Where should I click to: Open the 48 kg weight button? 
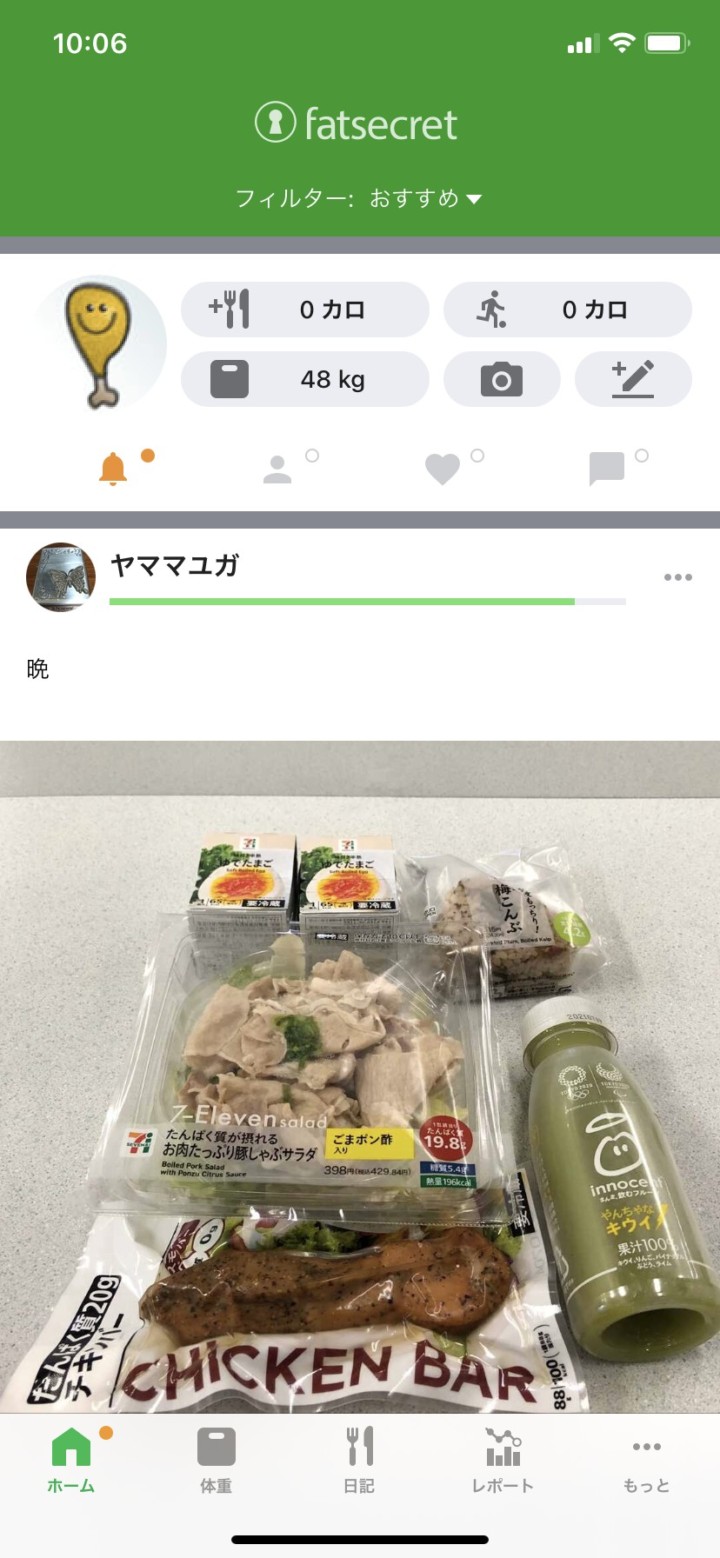click(305, 379)
